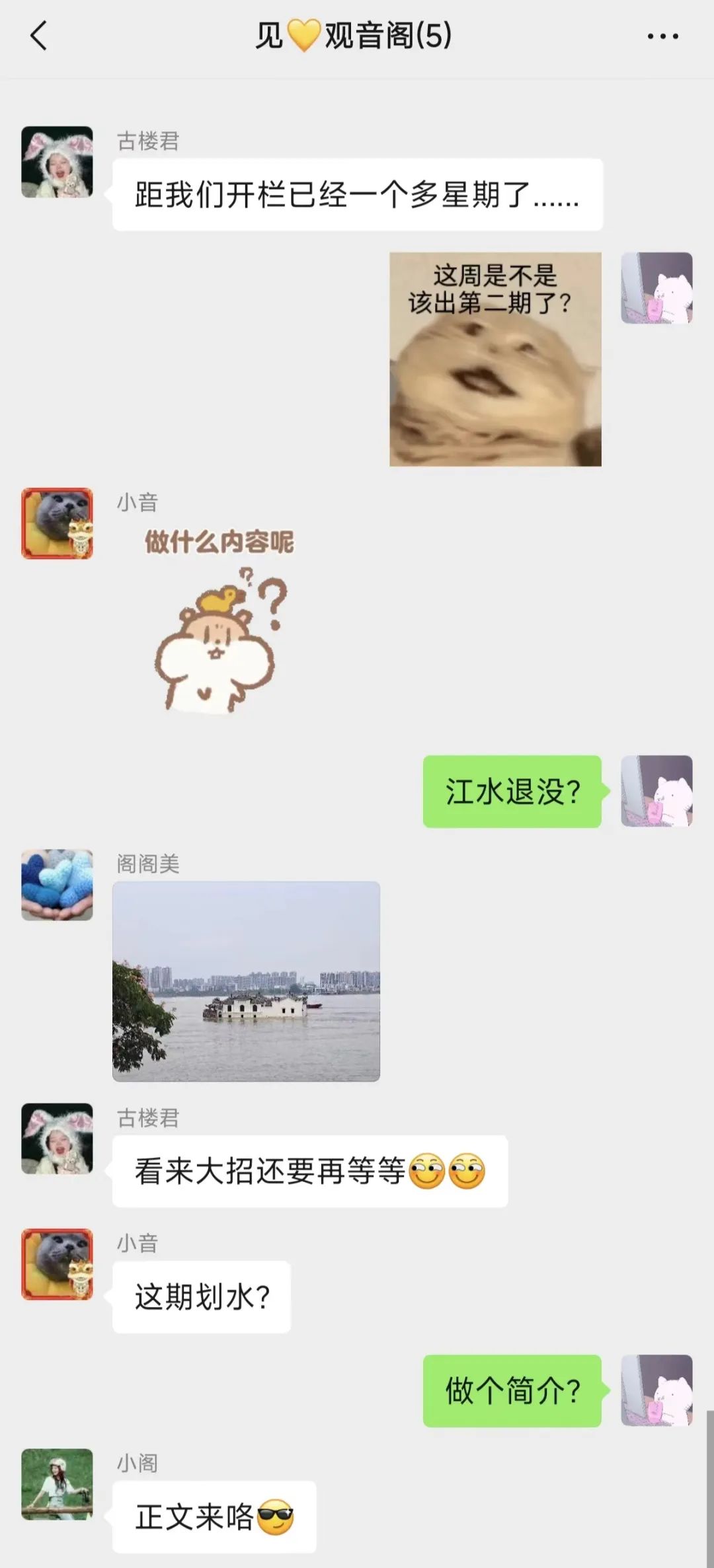The height and width of the screenshot is (1568, 714).
Task: Go back from the 观音阁 group chat
Action: tap(39, 36)
